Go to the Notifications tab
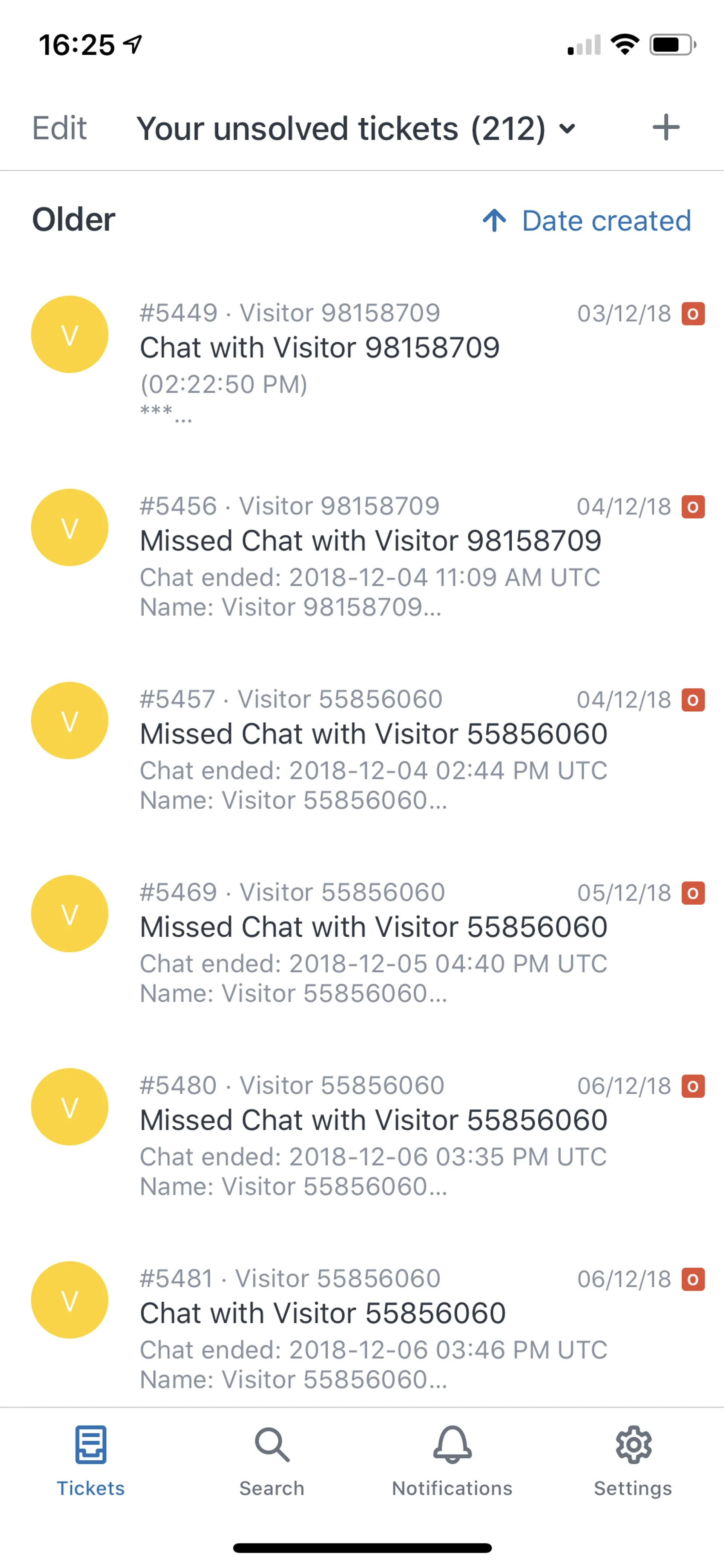The height and width of the screenshot is (1568, 724). coord(452,1461)
